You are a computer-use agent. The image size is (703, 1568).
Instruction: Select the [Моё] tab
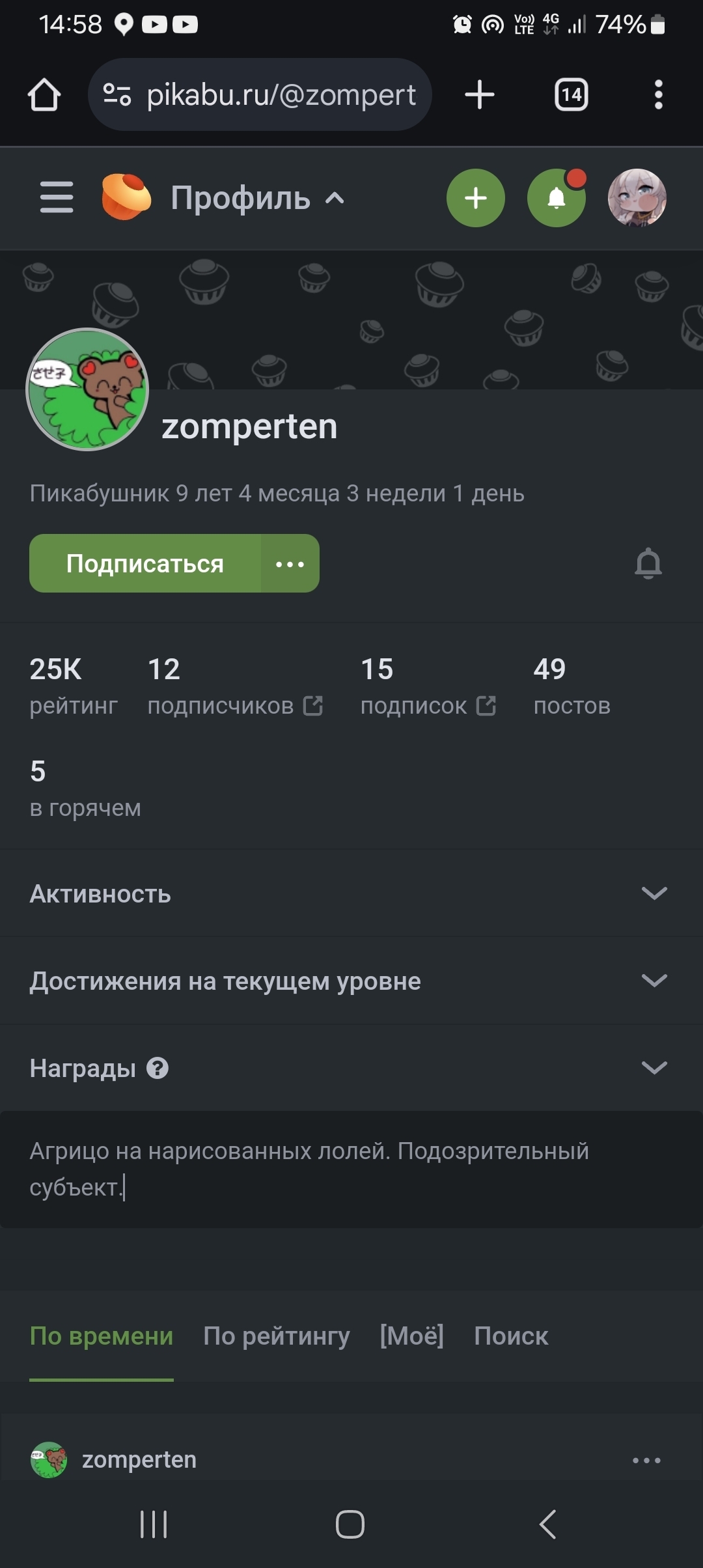(x=412, y=1336)
